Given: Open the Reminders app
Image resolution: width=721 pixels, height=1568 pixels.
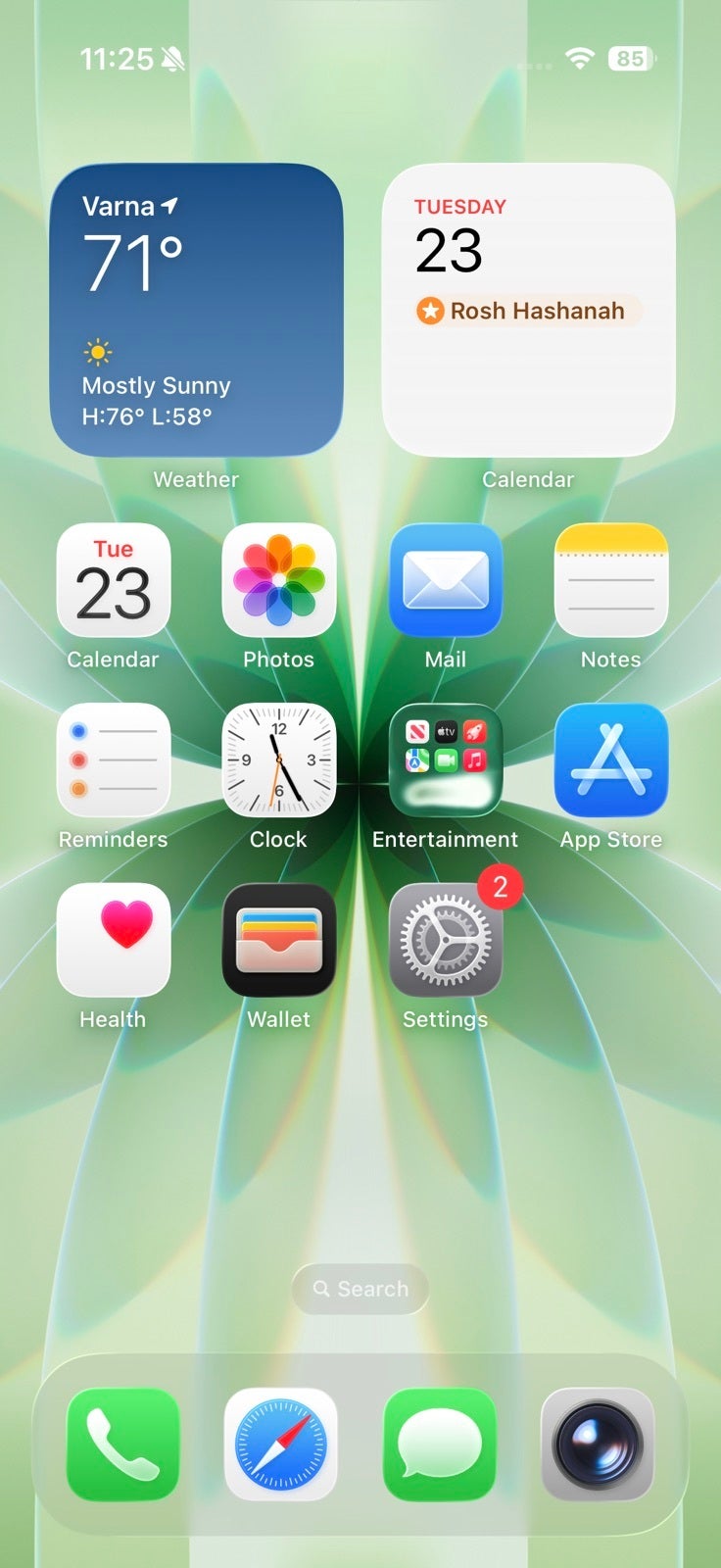Looking at the screenshot, I should tap(114, 760).
